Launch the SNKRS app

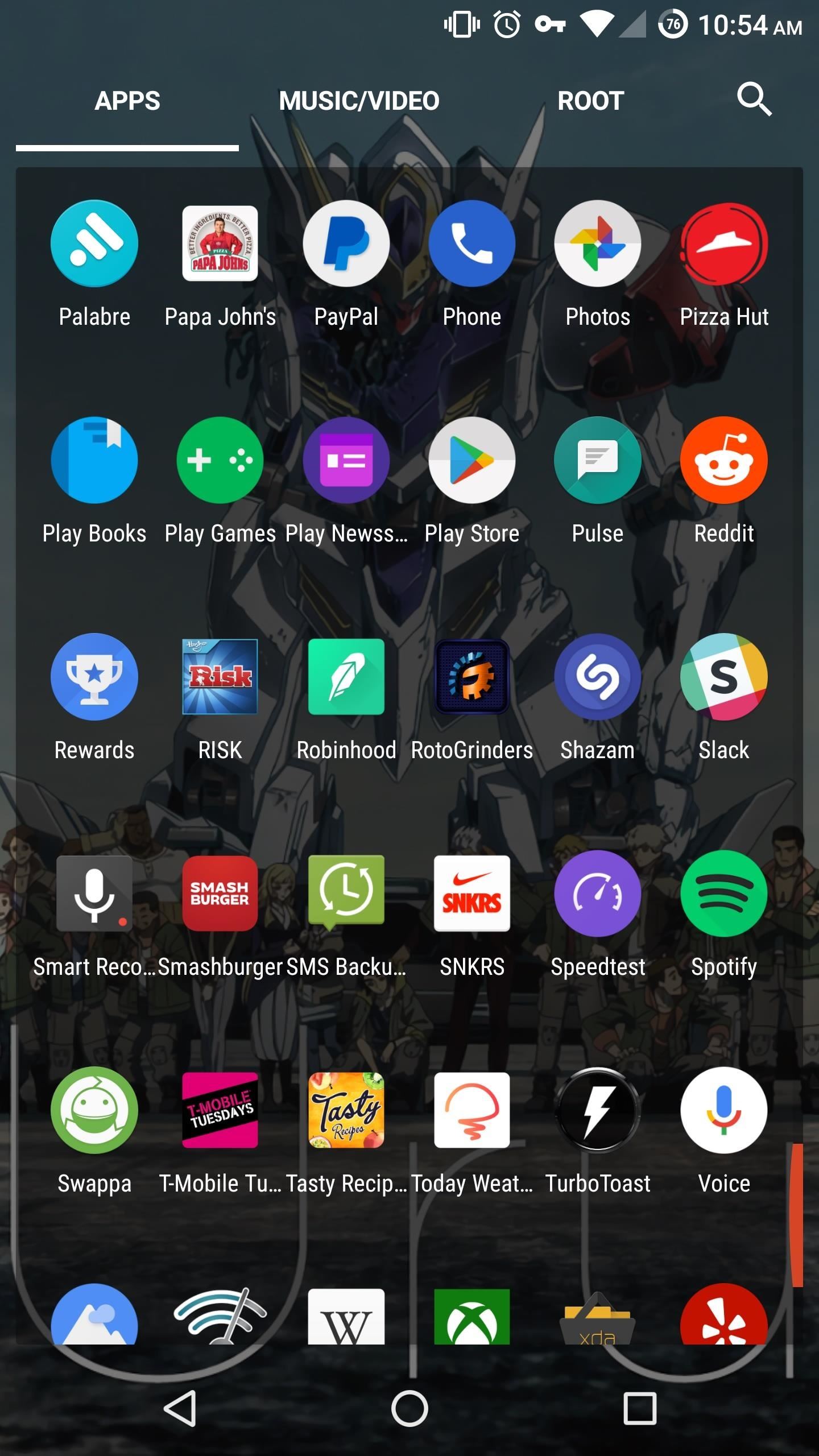point(471,894)
